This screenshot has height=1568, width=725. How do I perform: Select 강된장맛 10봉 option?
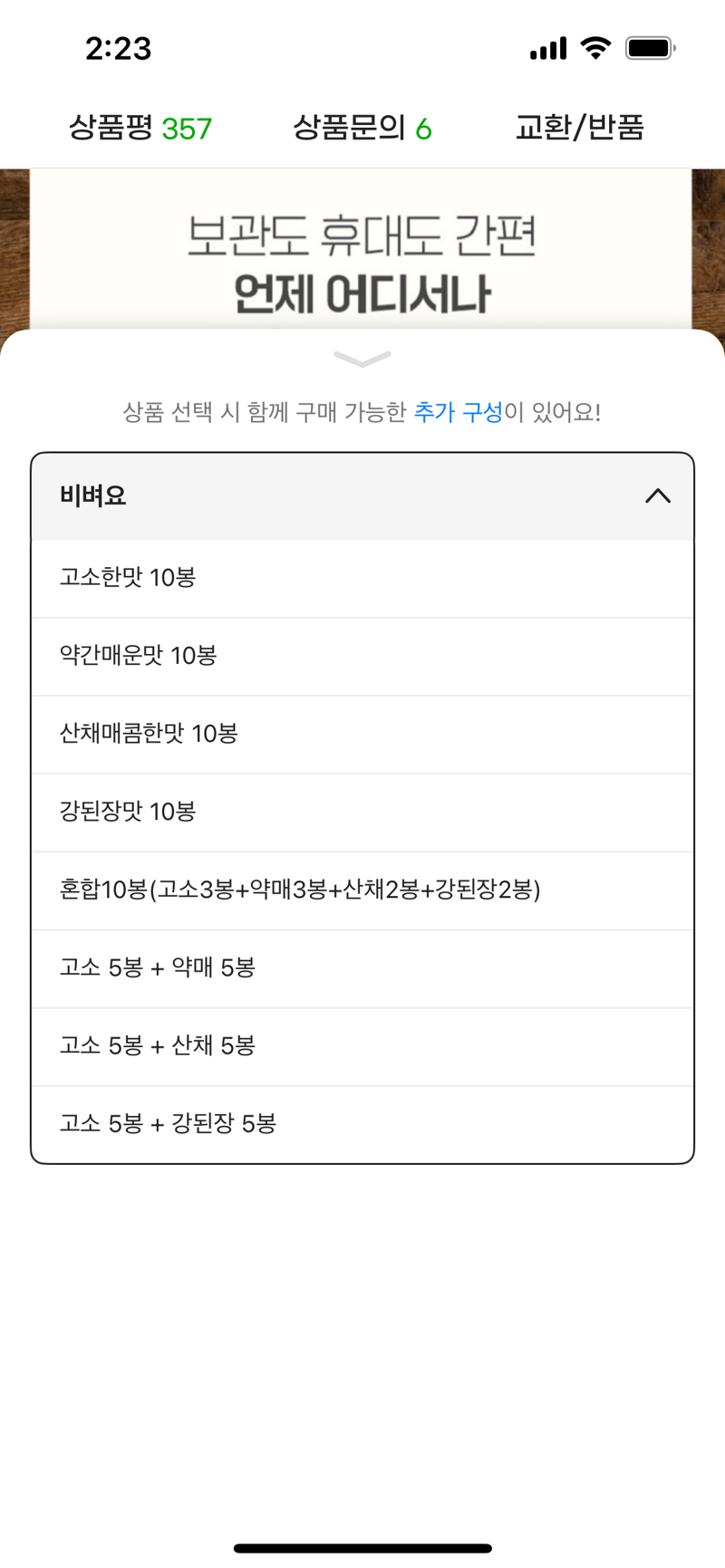click(362, 812)
